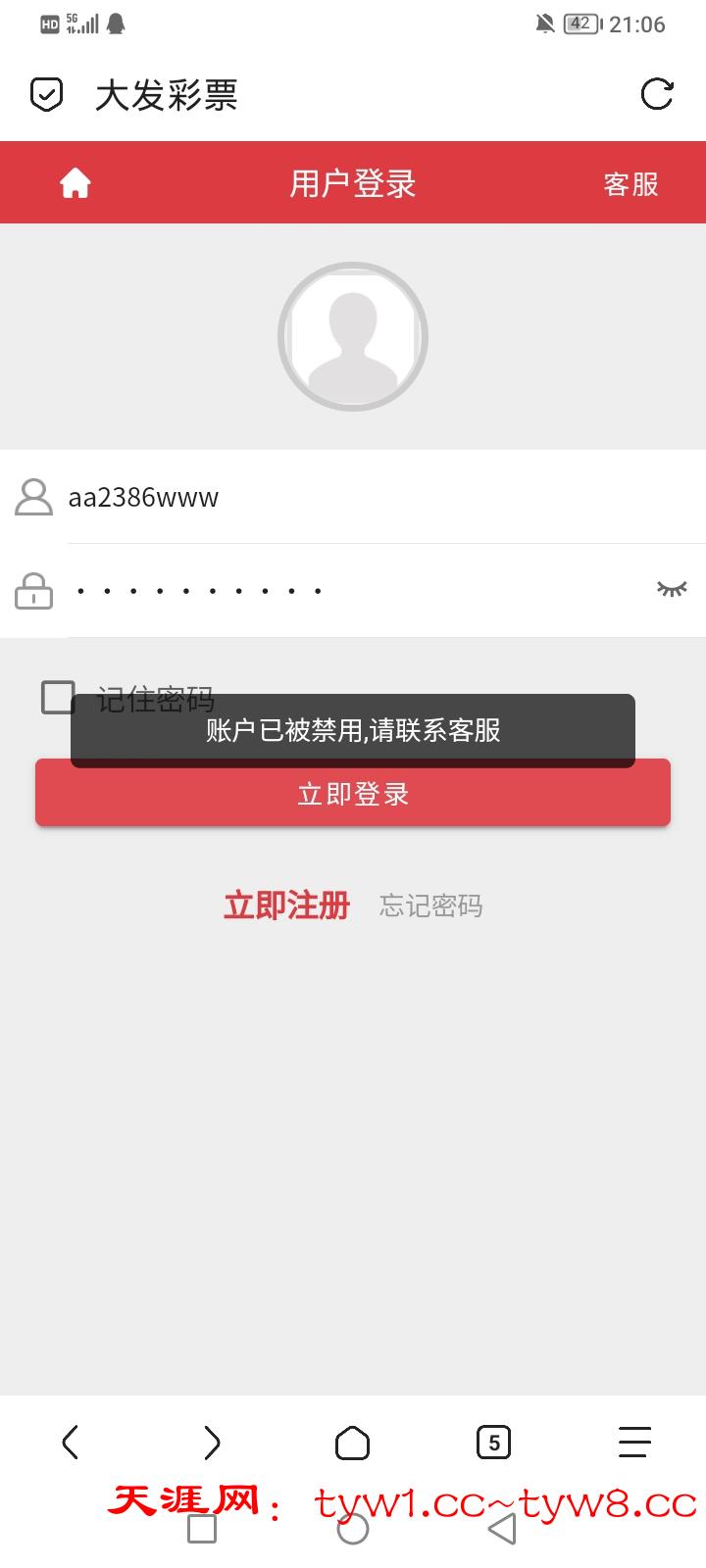Focus the password field
Screen dimensions: 706x1568
click(353, 591)
